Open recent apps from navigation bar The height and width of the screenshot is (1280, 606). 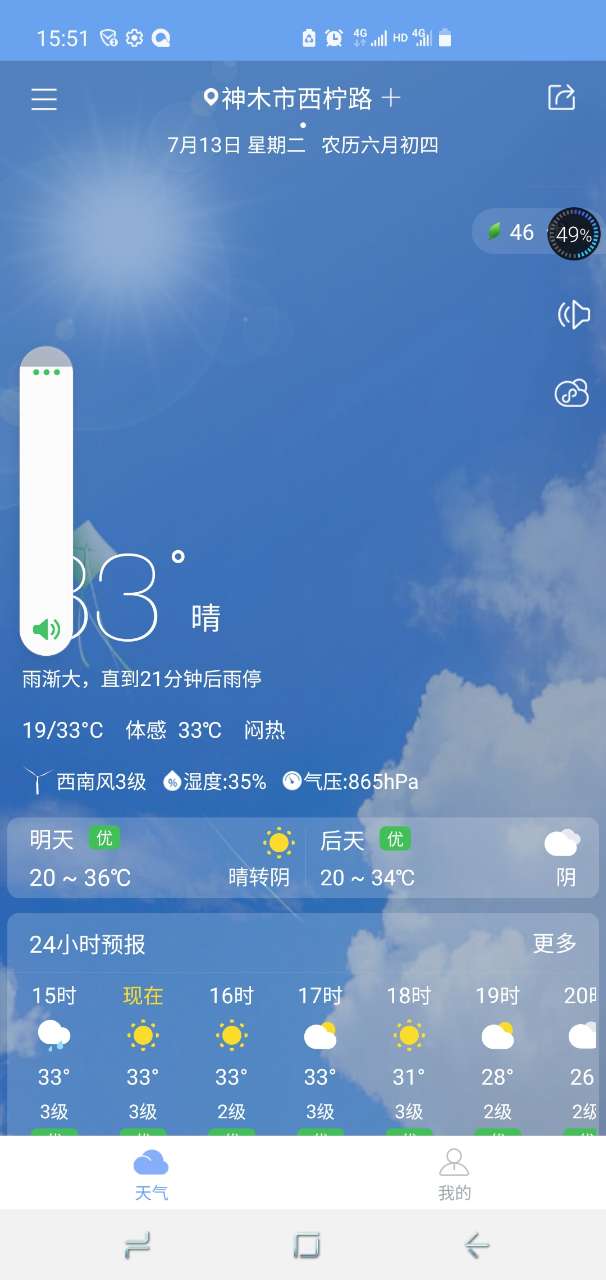(x=137, y=1245)
